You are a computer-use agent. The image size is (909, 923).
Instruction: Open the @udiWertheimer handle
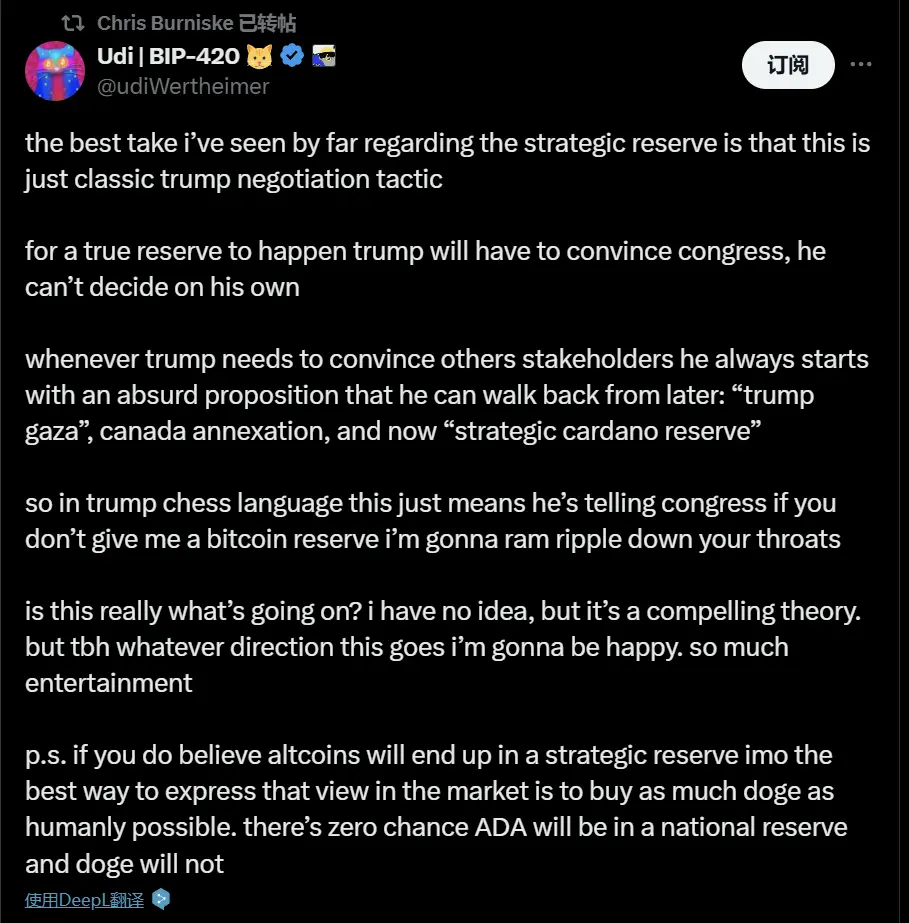coord(183,87)
